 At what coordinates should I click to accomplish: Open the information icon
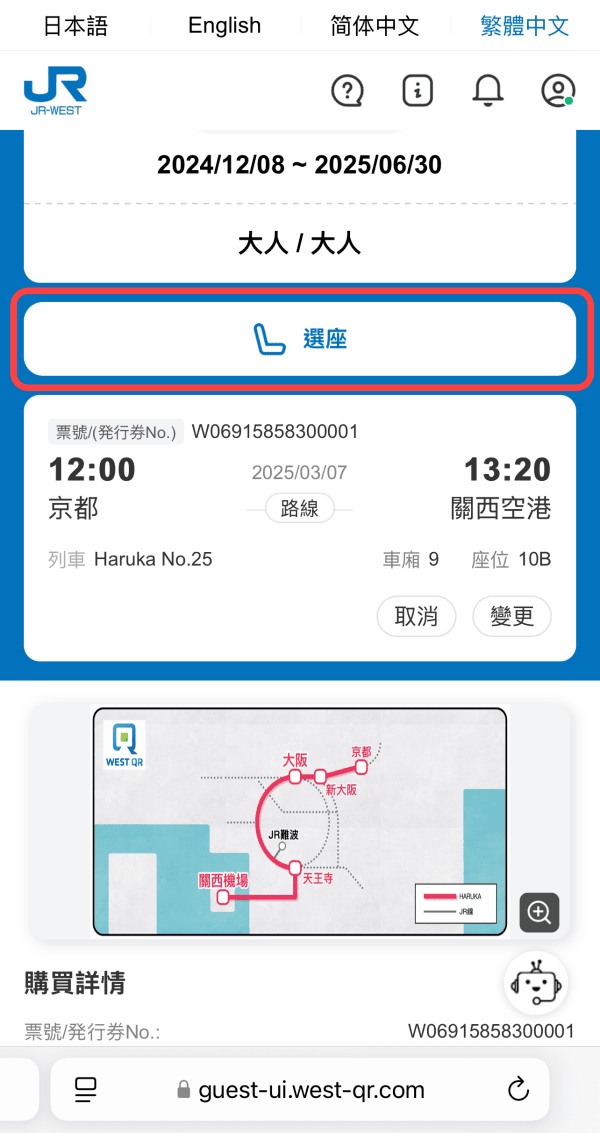[417, 91]
